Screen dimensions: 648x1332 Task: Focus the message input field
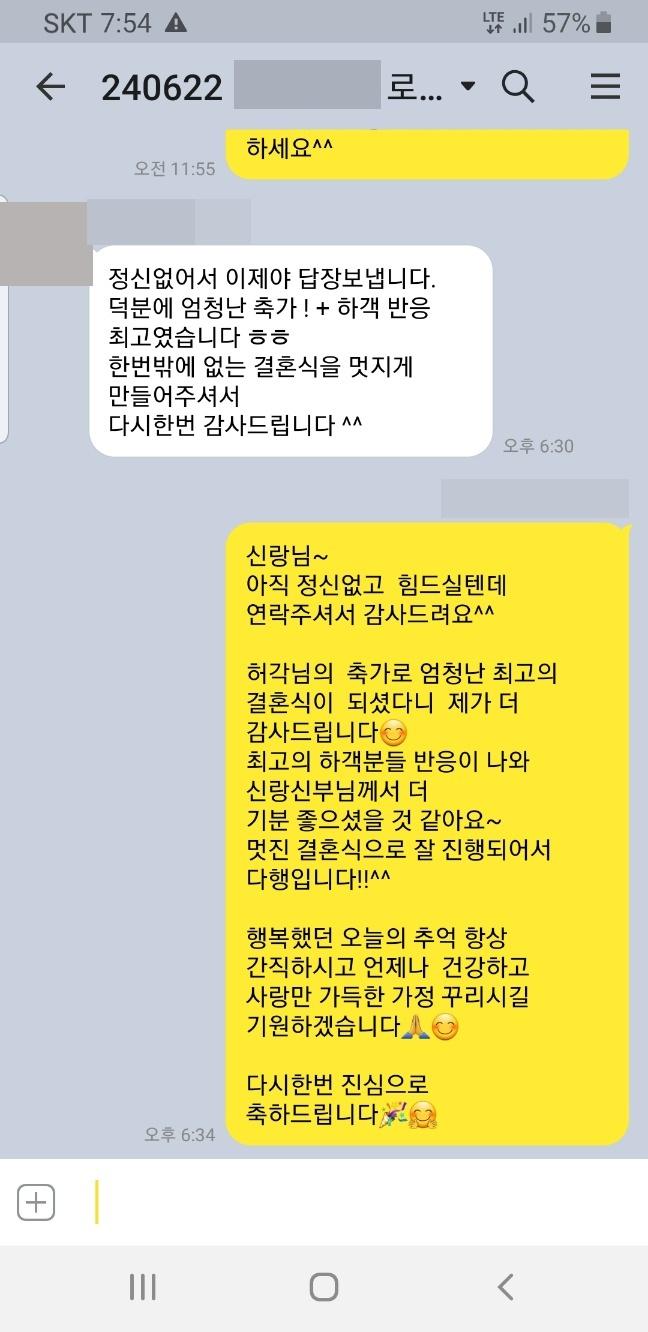[360, 1202]
